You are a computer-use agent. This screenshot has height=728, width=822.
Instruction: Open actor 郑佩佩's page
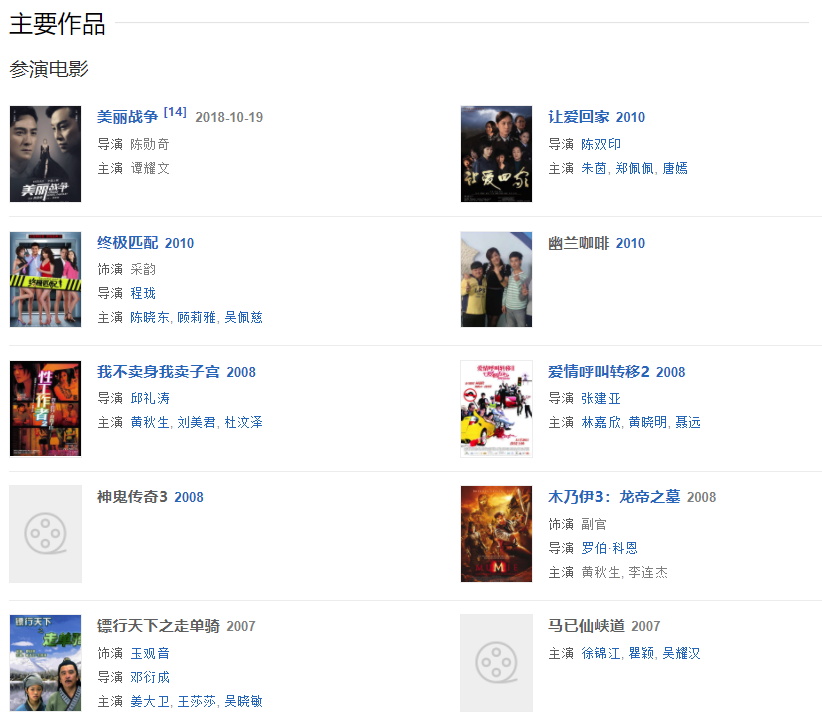tap(634, 168)
